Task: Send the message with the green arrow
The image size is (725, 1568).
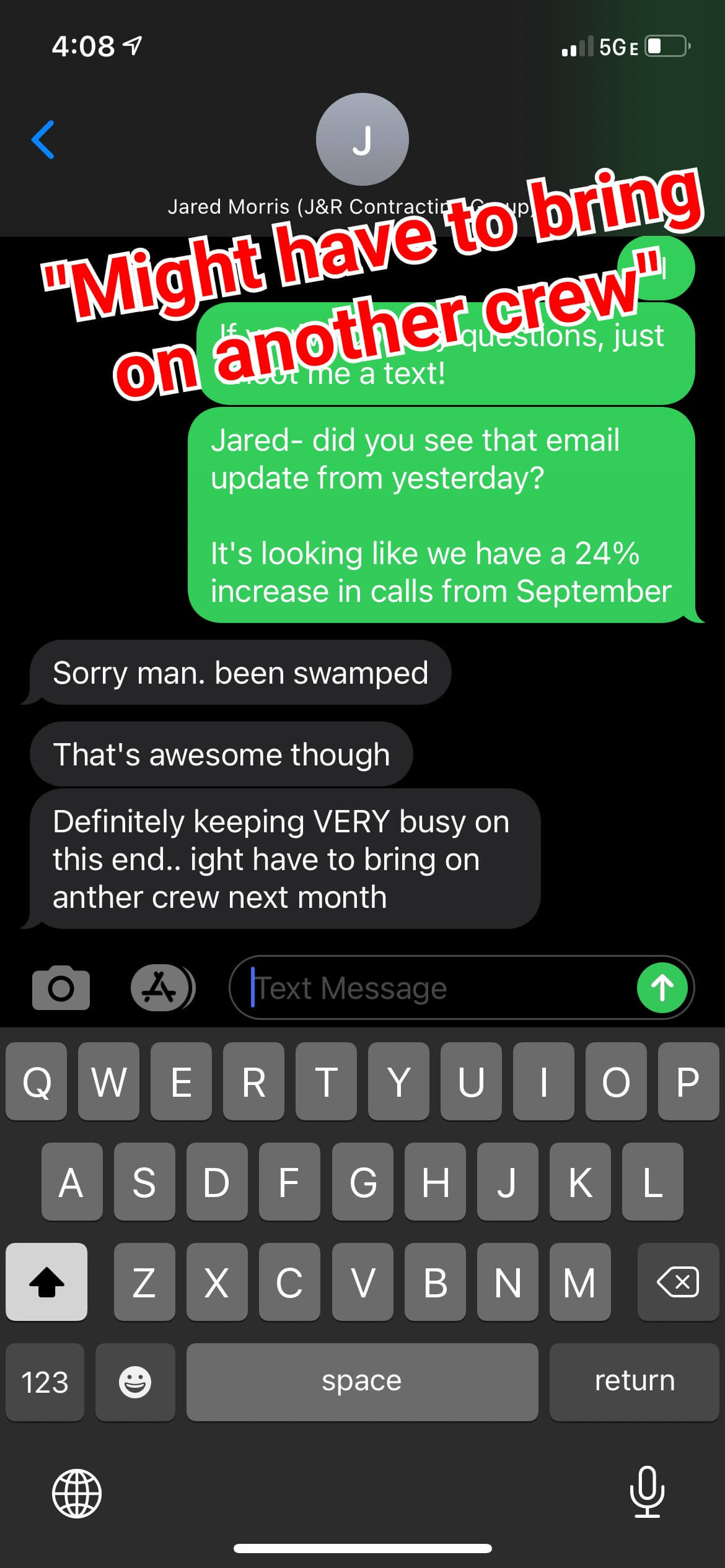Action: (662, 987)
